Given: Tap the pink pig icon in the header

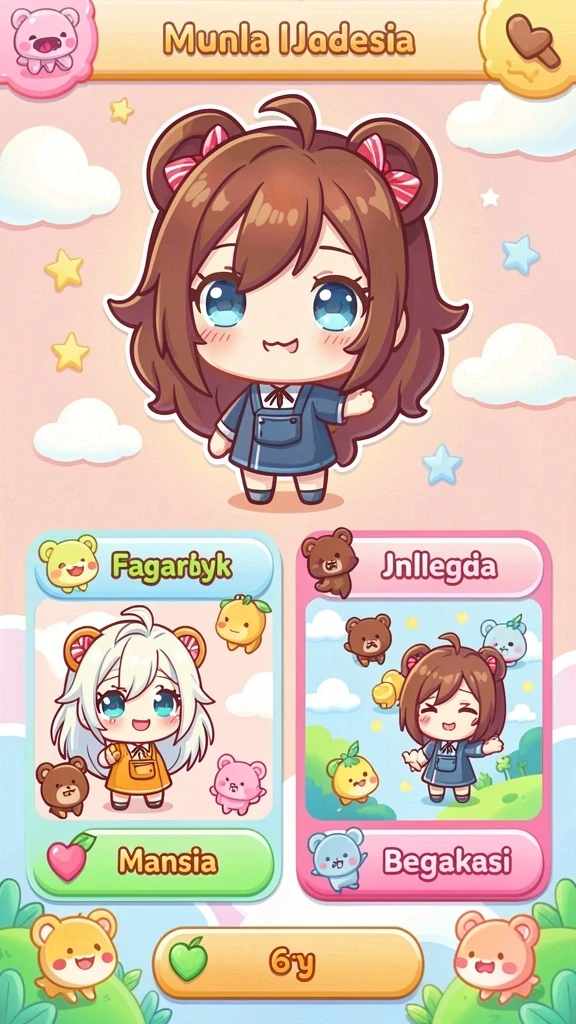Looking at the screenshot, I should (44, 40).
